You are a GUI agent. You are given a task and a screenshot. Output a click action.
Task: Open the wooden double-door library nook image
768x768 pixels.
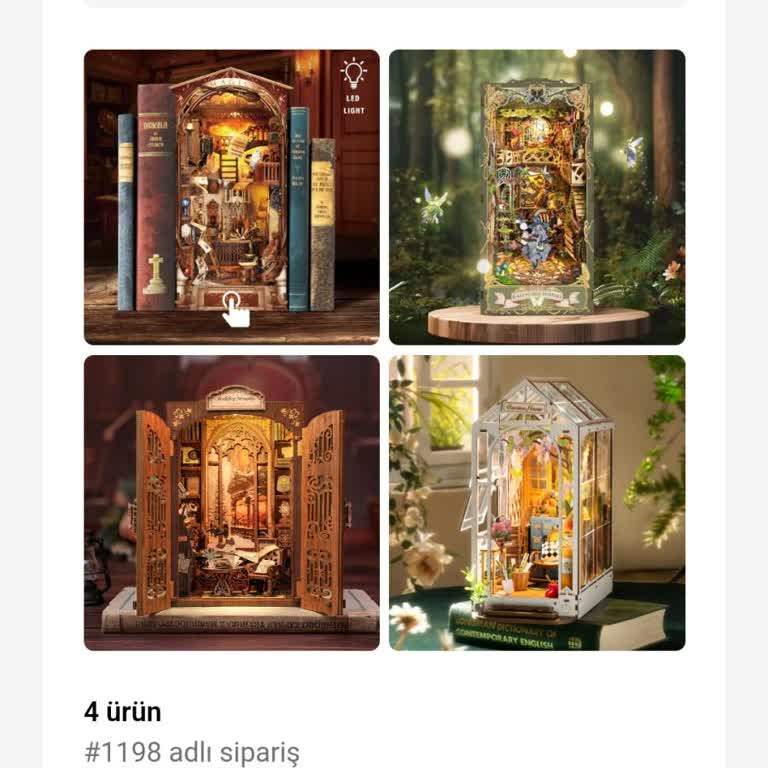pos(231,503)
